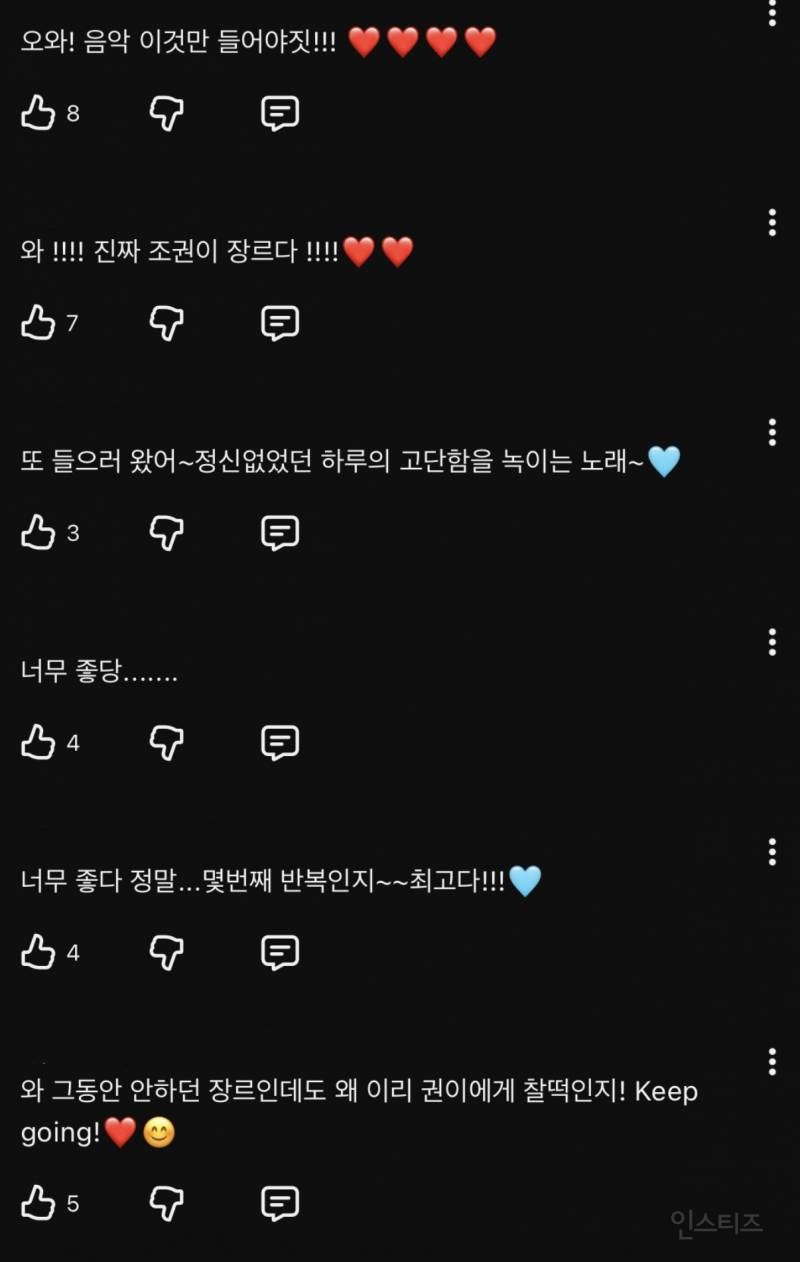Open the options menu on the first comment
Viewport: 800px width, 1262px height.
tap(772, 12)
